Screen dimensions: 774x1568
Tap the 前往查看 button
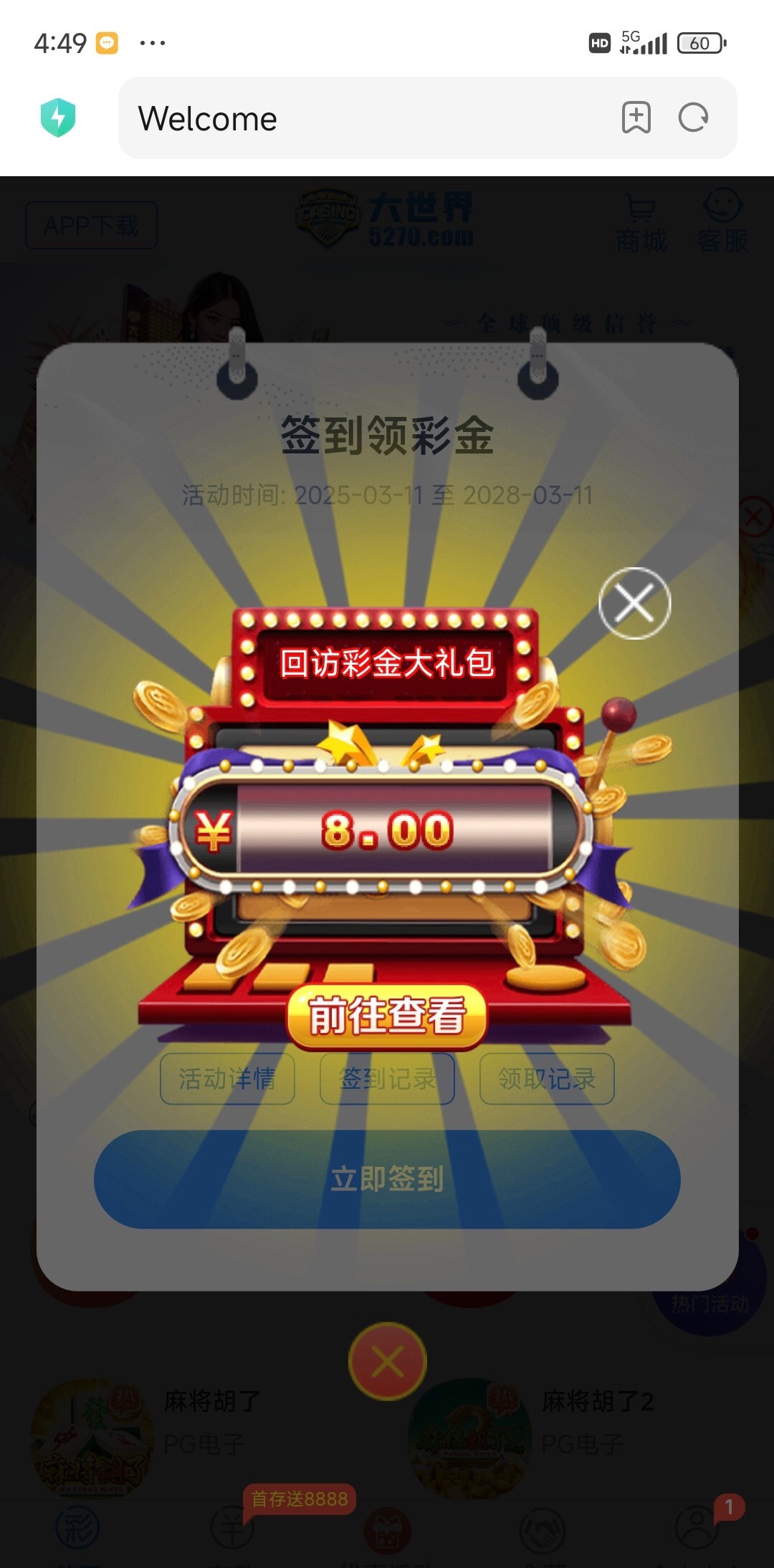pyautogui.click(x=387, y=1016)
